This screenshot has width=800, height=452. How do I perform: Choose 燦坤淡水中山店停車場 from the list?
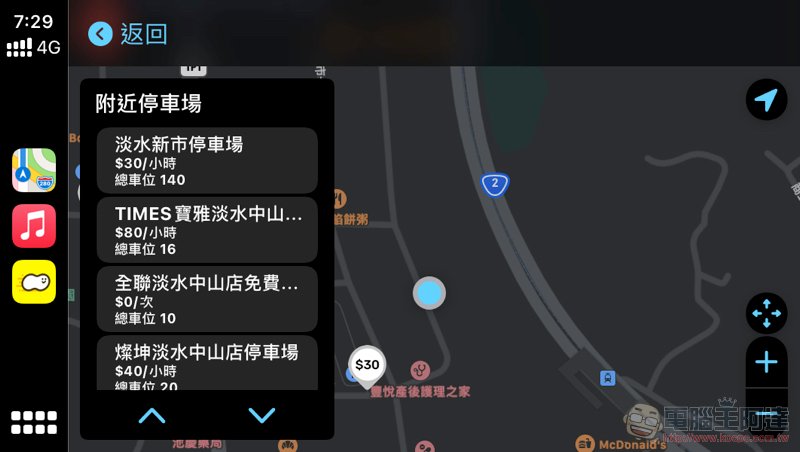tap(207, 364)
